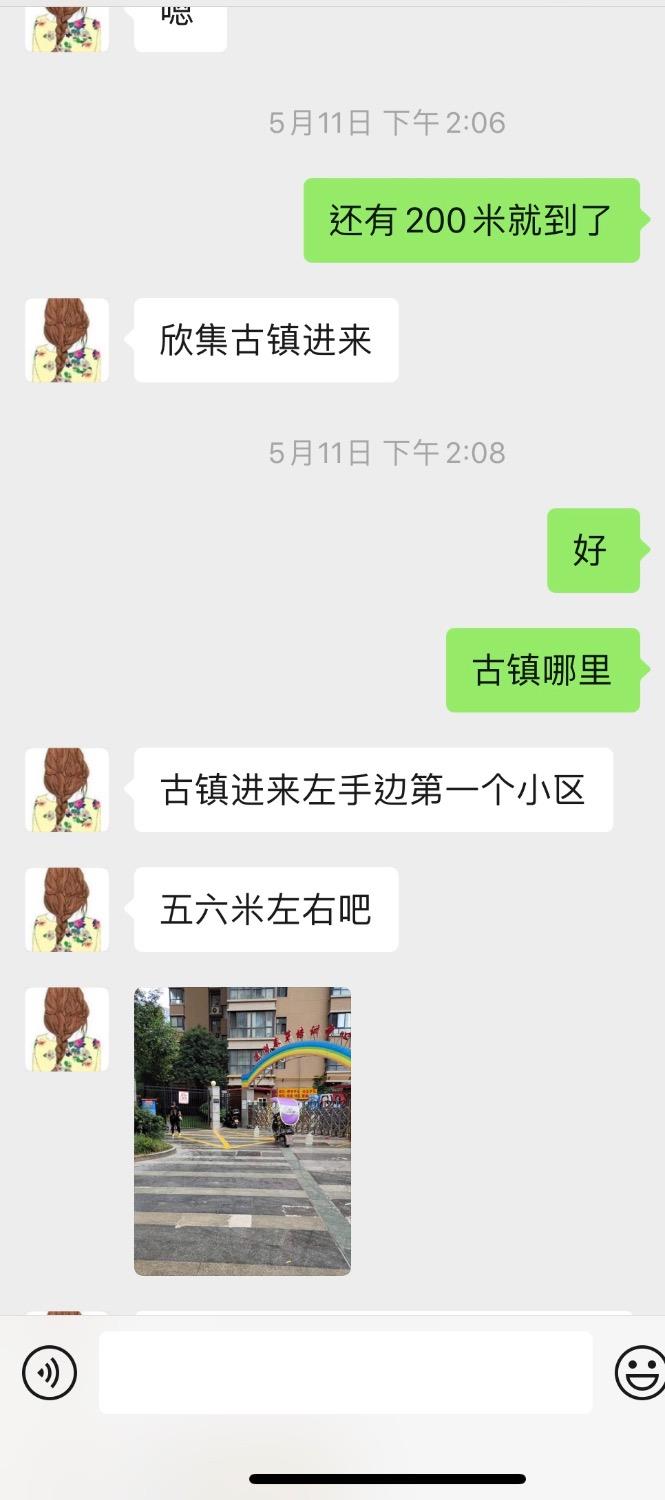Image resolution: width=665 pixels, height=1500 pixels.
Task: Switch to voice message input
Action: 49,1372
